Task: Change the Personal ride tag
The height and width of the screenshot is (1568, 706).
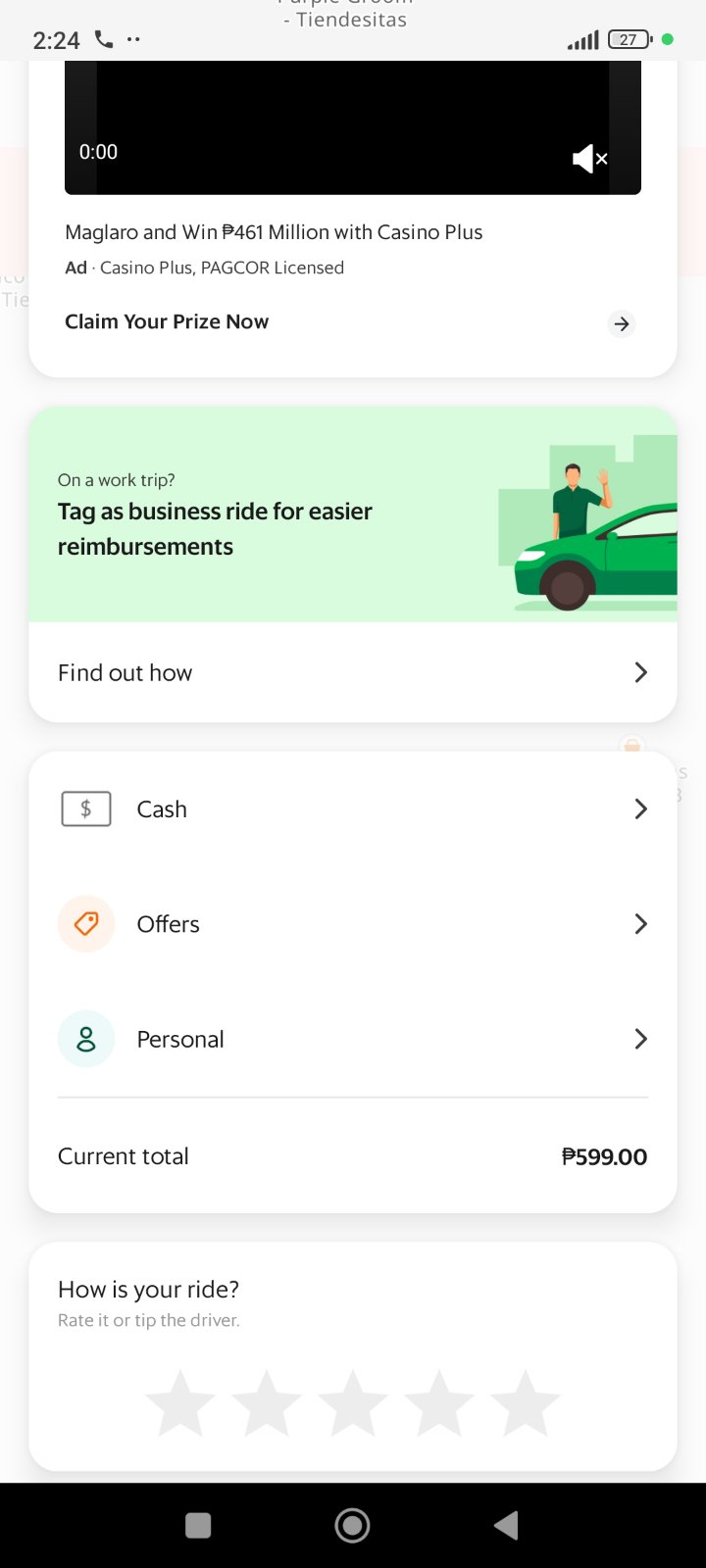Action: (x=352, y=1039)
